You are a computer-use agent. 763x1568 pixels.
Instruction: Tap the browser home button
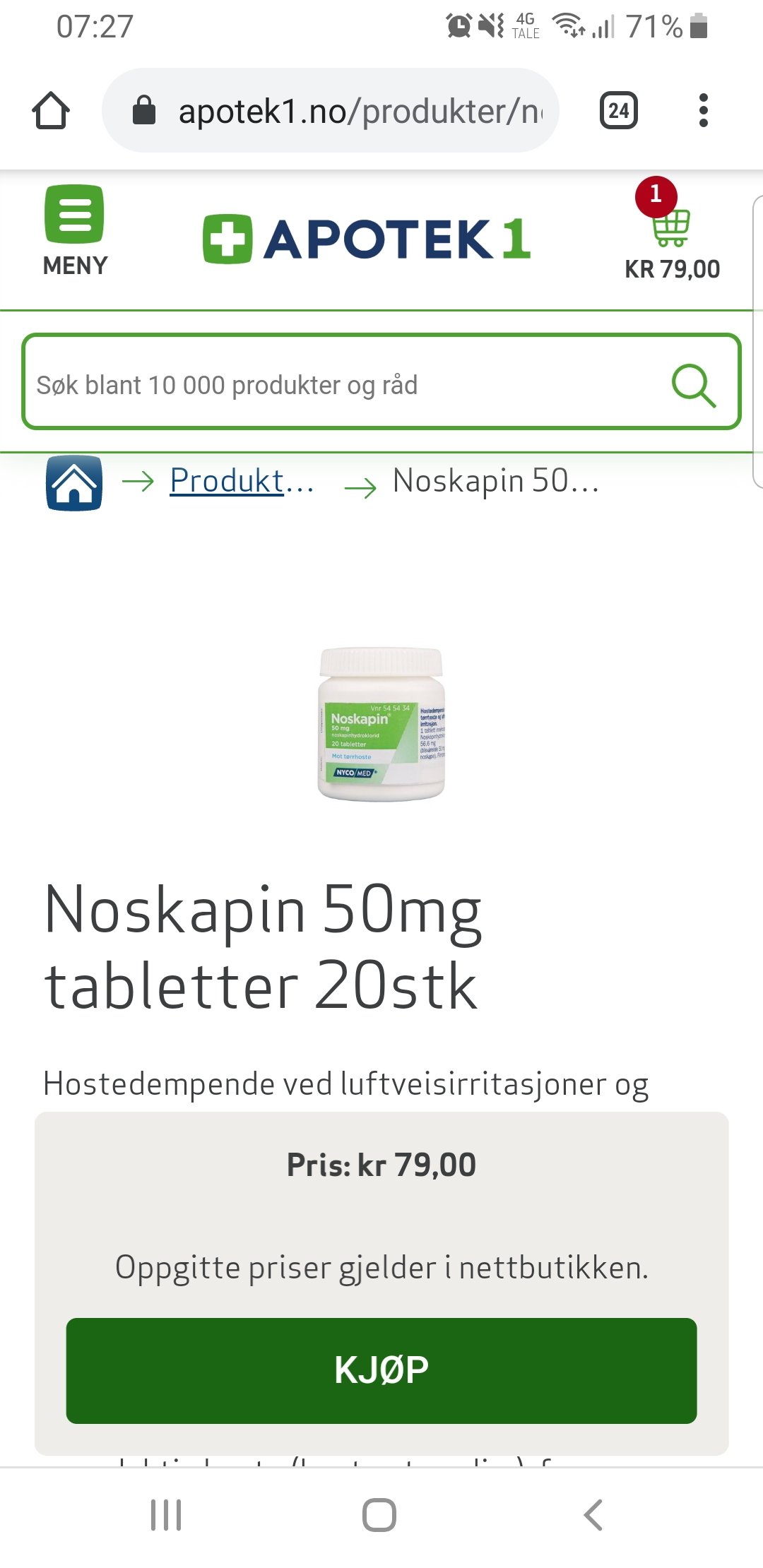[51, 111]
